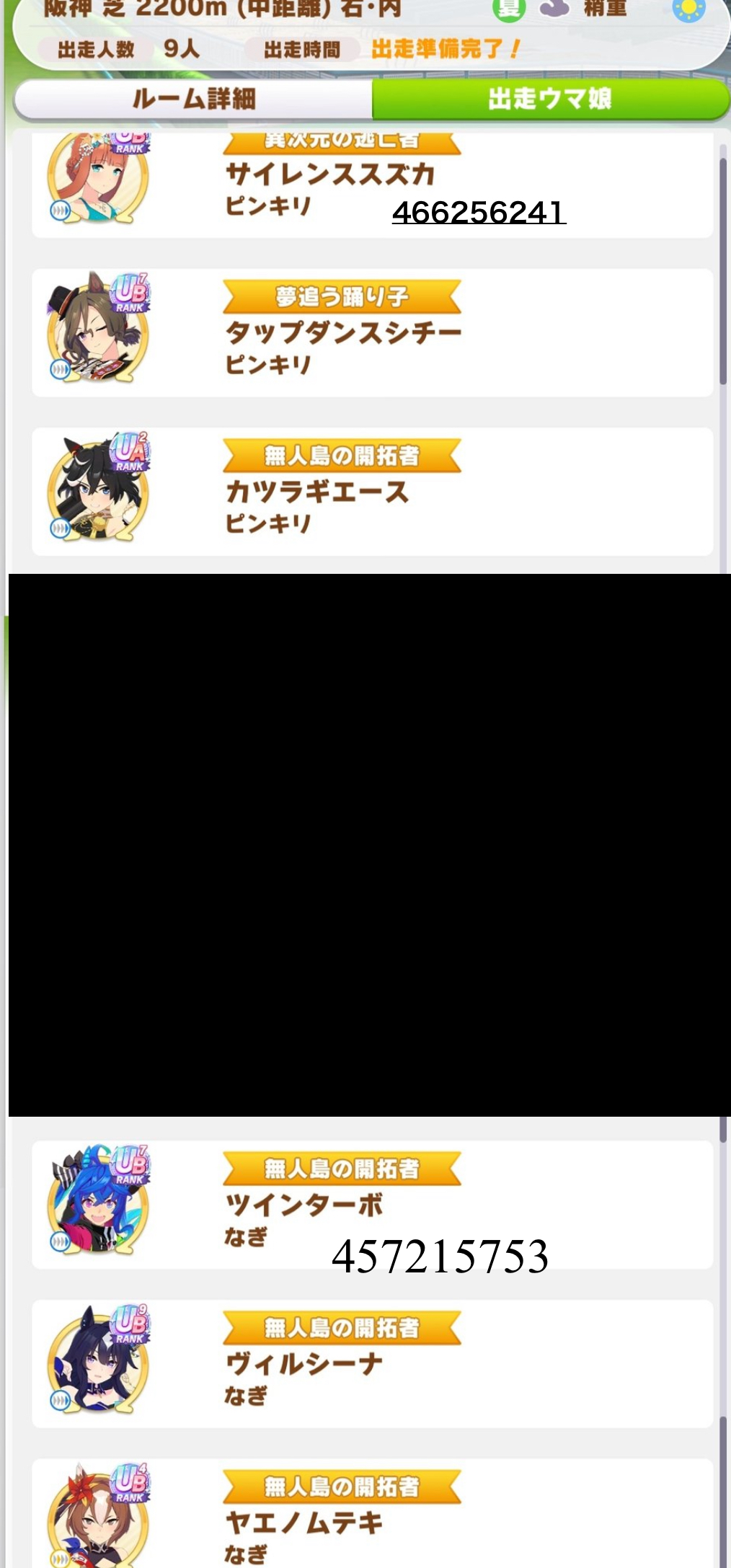Open カツラギエース entry row
The image size is (731, 1568).
point(373,491)
